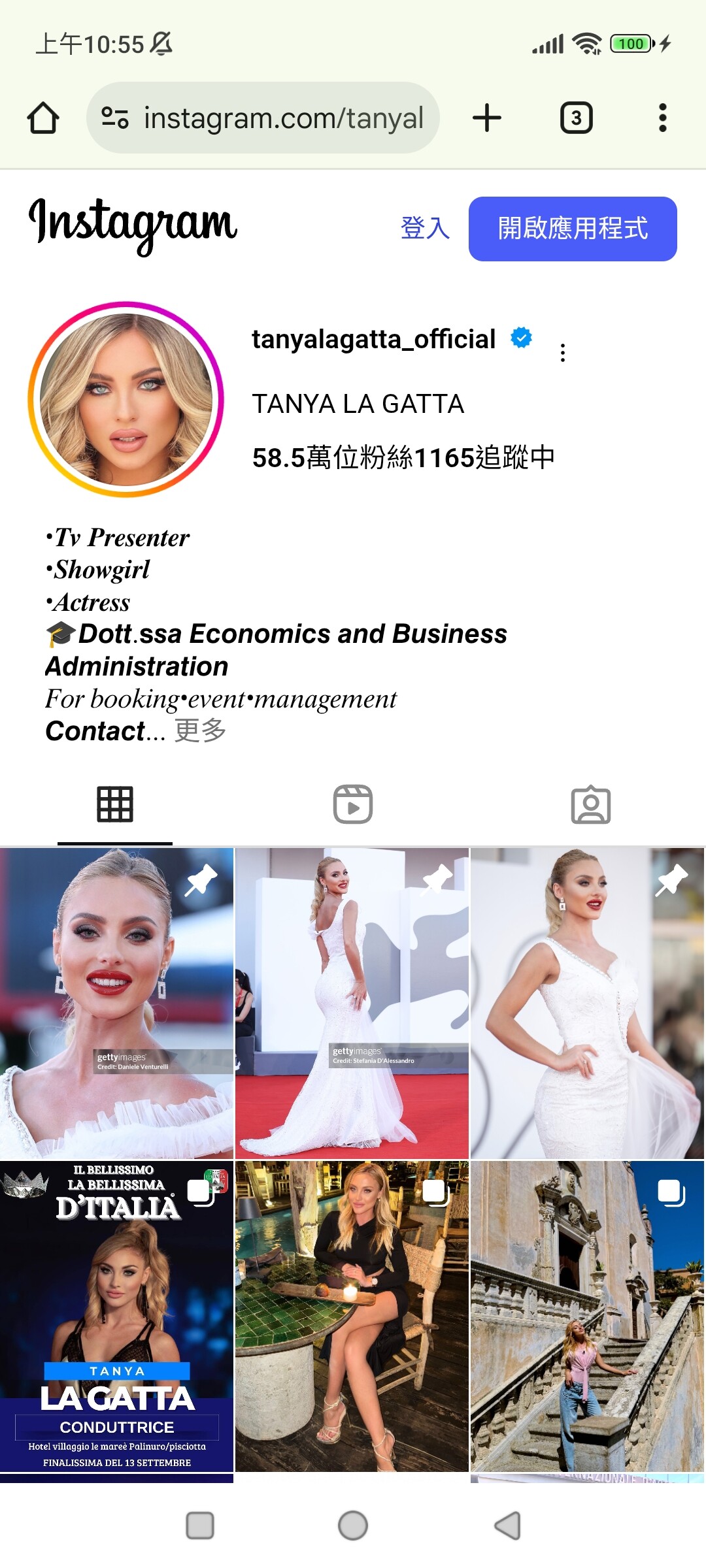Screen dimensions: 706x1568
Task: Open the tab switcher showing 3 tabs
Action: [576, 118]
